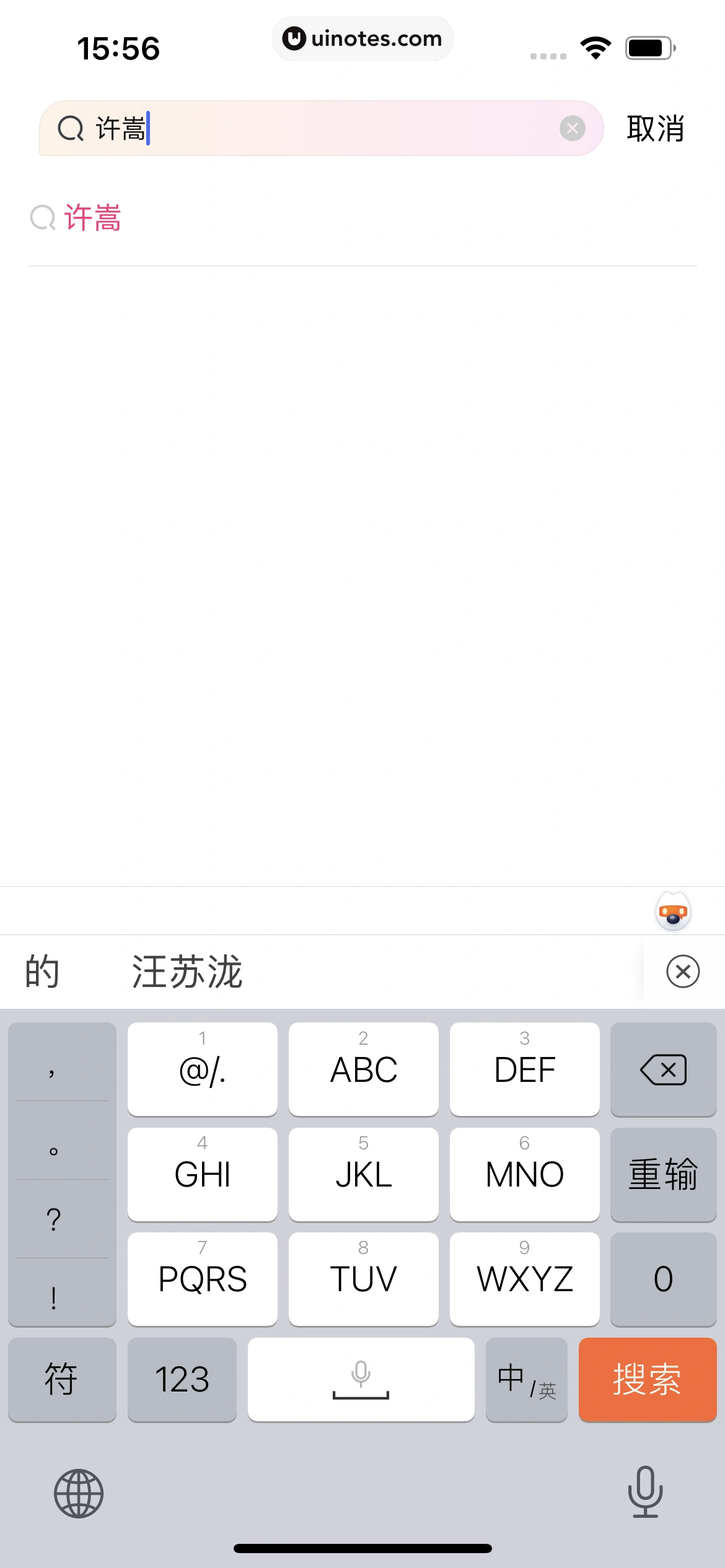Switch keyboard to 123 numbers

pyautogui.click(x=182, y=1380)
